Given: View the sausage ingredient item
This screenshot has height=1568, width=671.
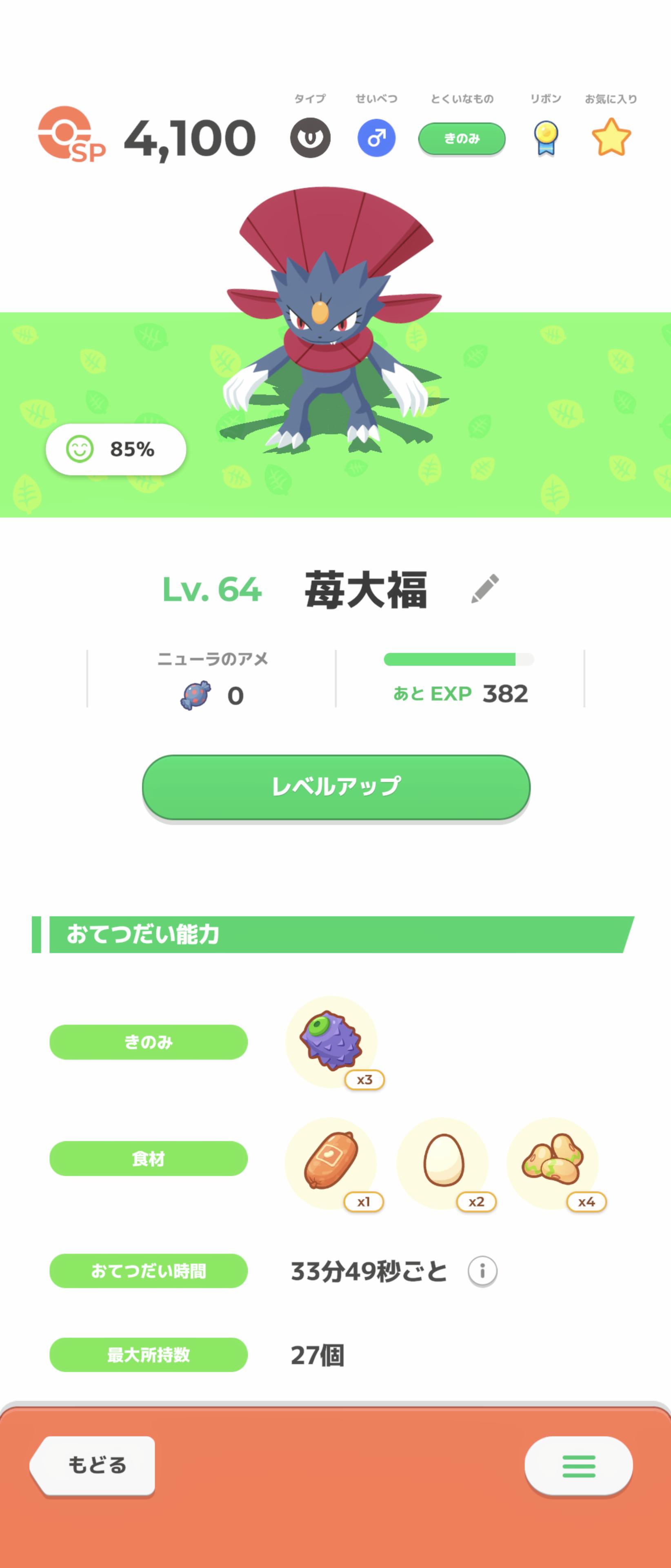Looking at the screenshot, I should tap(331, 1161).
